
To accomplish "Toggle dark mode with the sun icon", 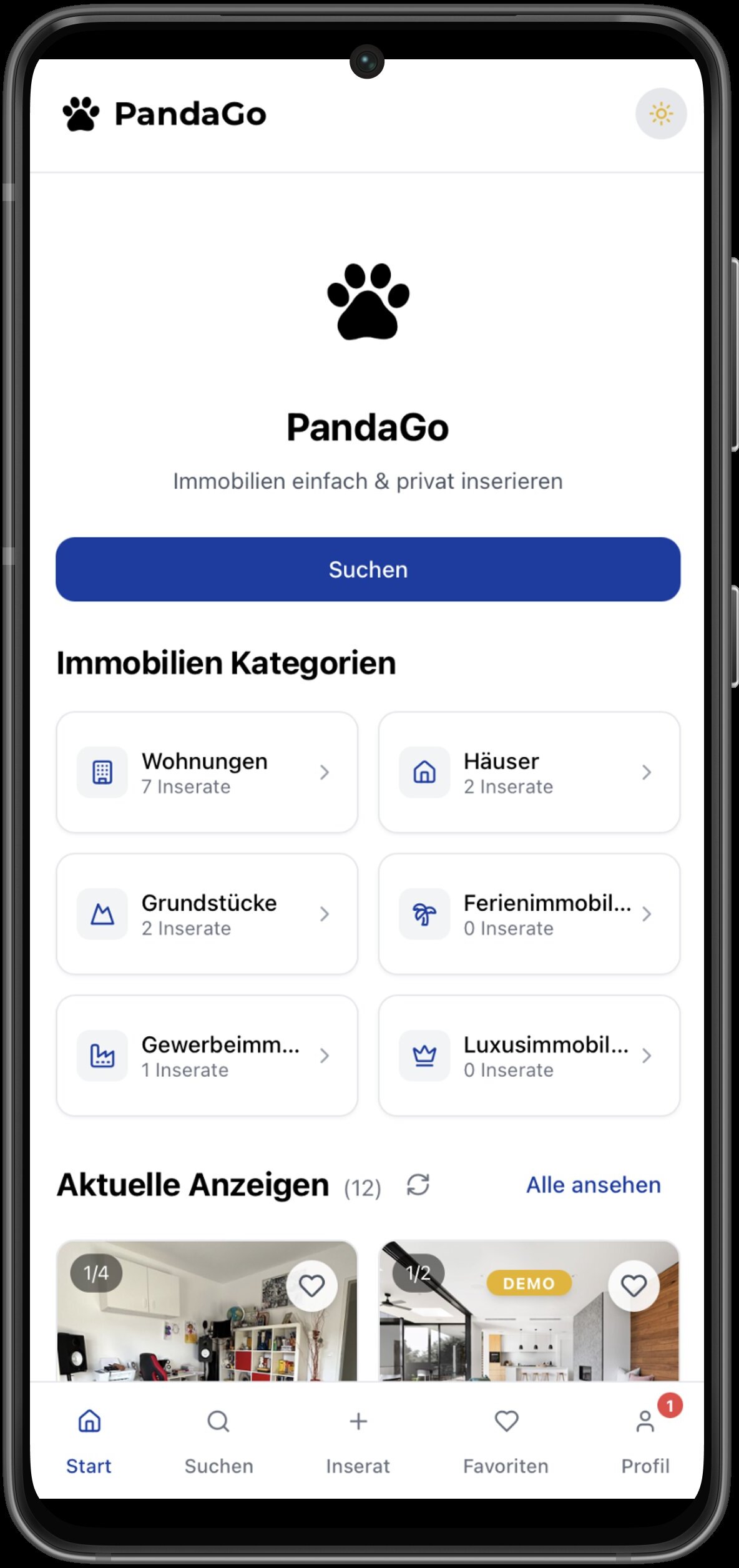I will [x=661, y=113].
